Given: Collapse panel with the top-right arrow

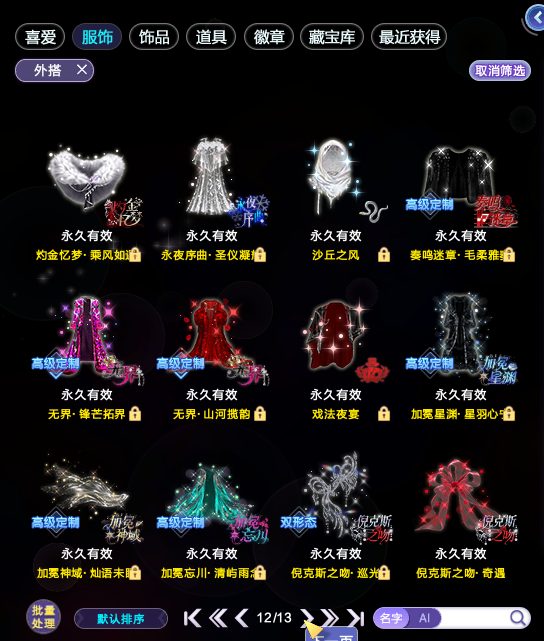Looking at the screenshot, I should [535, 18].
